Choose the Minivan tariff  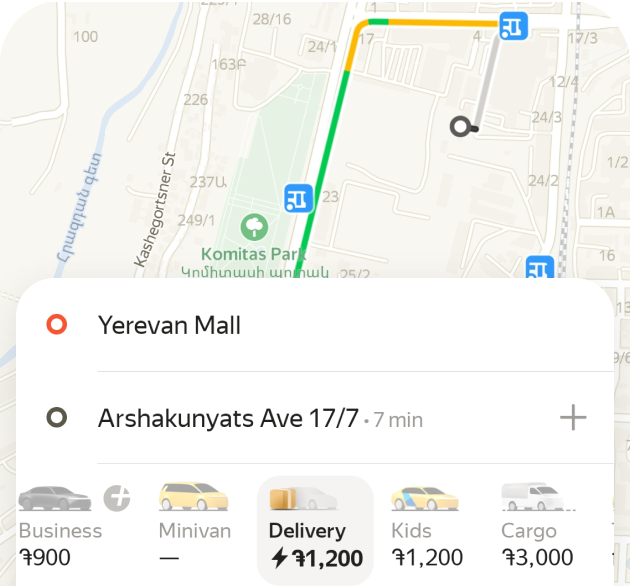click(x=195, y=527)
